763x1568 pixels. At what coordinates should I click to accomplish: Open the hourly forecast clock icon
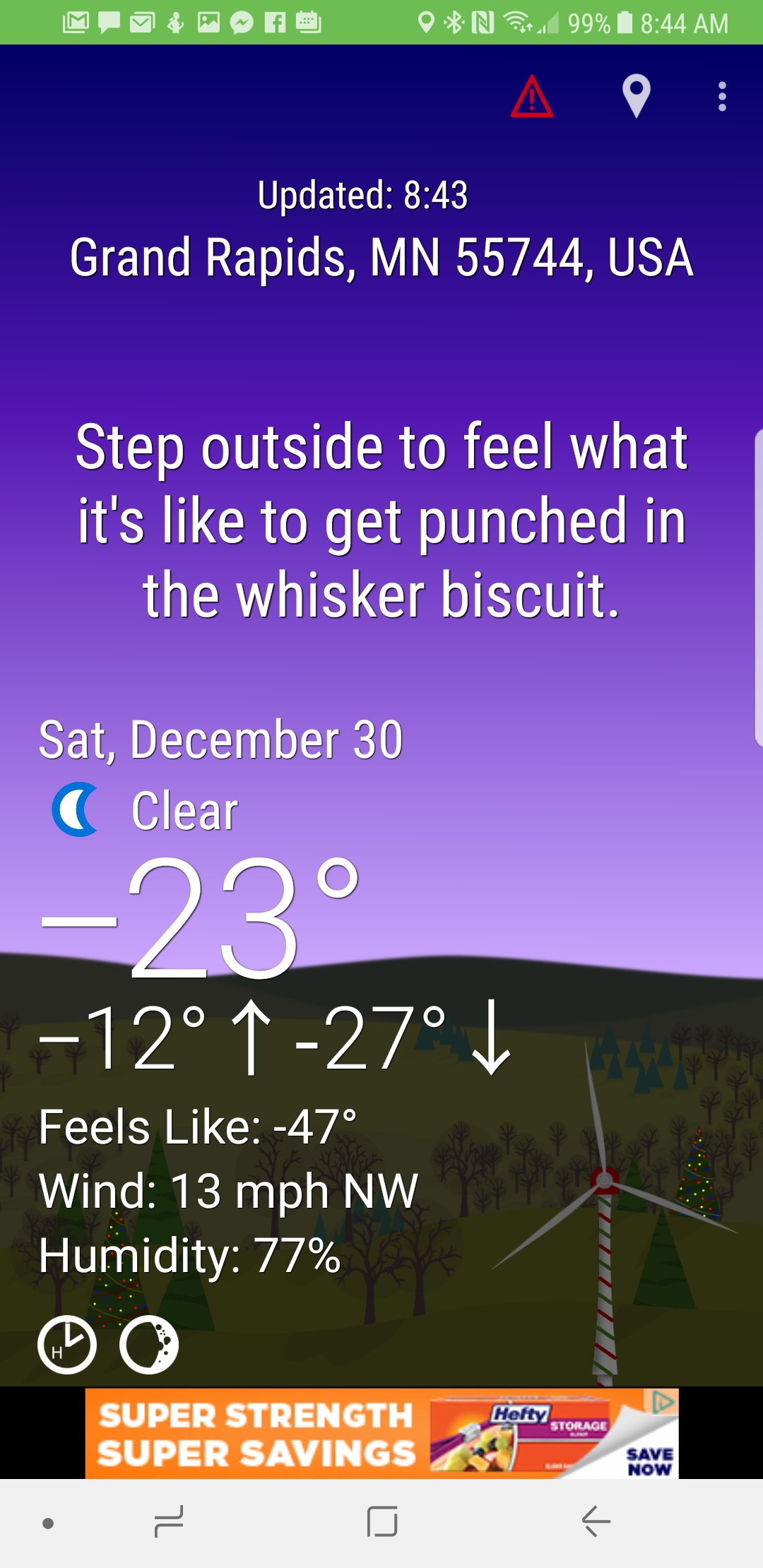click(67, 1344)
